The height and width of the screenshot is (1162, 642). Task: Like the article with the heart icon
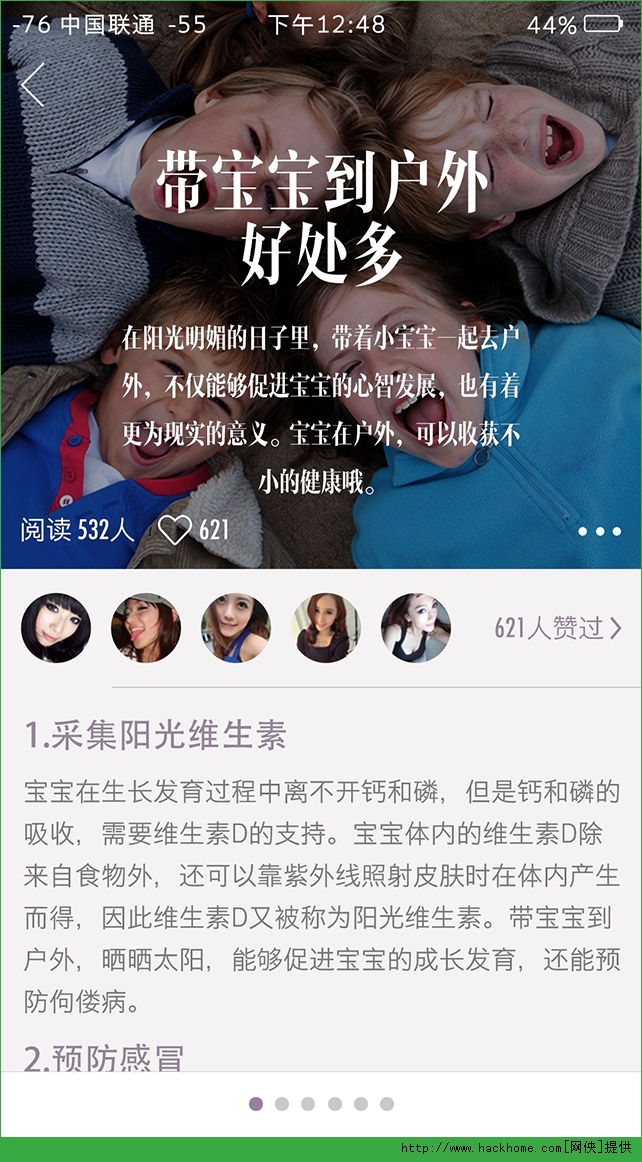tap(175, 529)
